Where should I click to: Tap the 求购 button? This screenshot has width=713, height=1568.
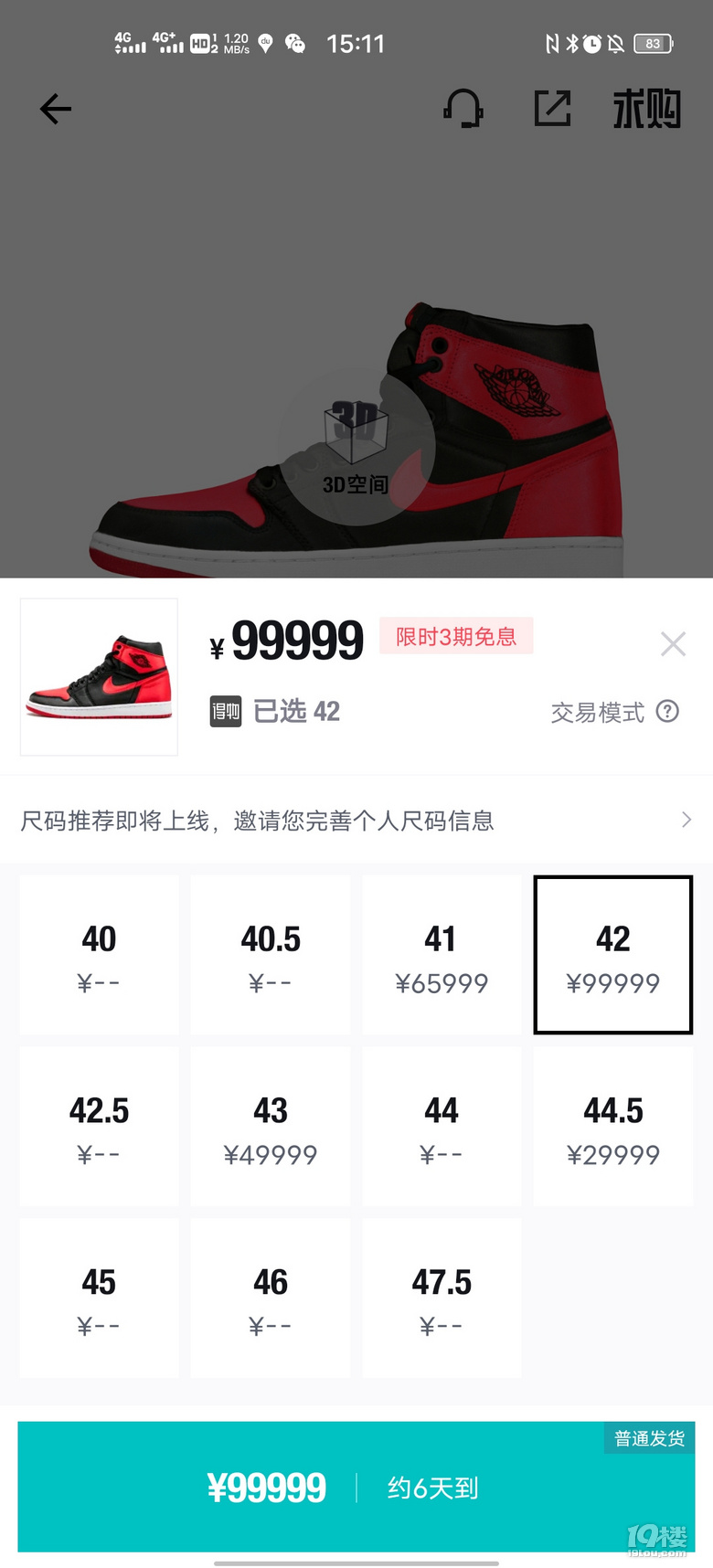[646, 110]
